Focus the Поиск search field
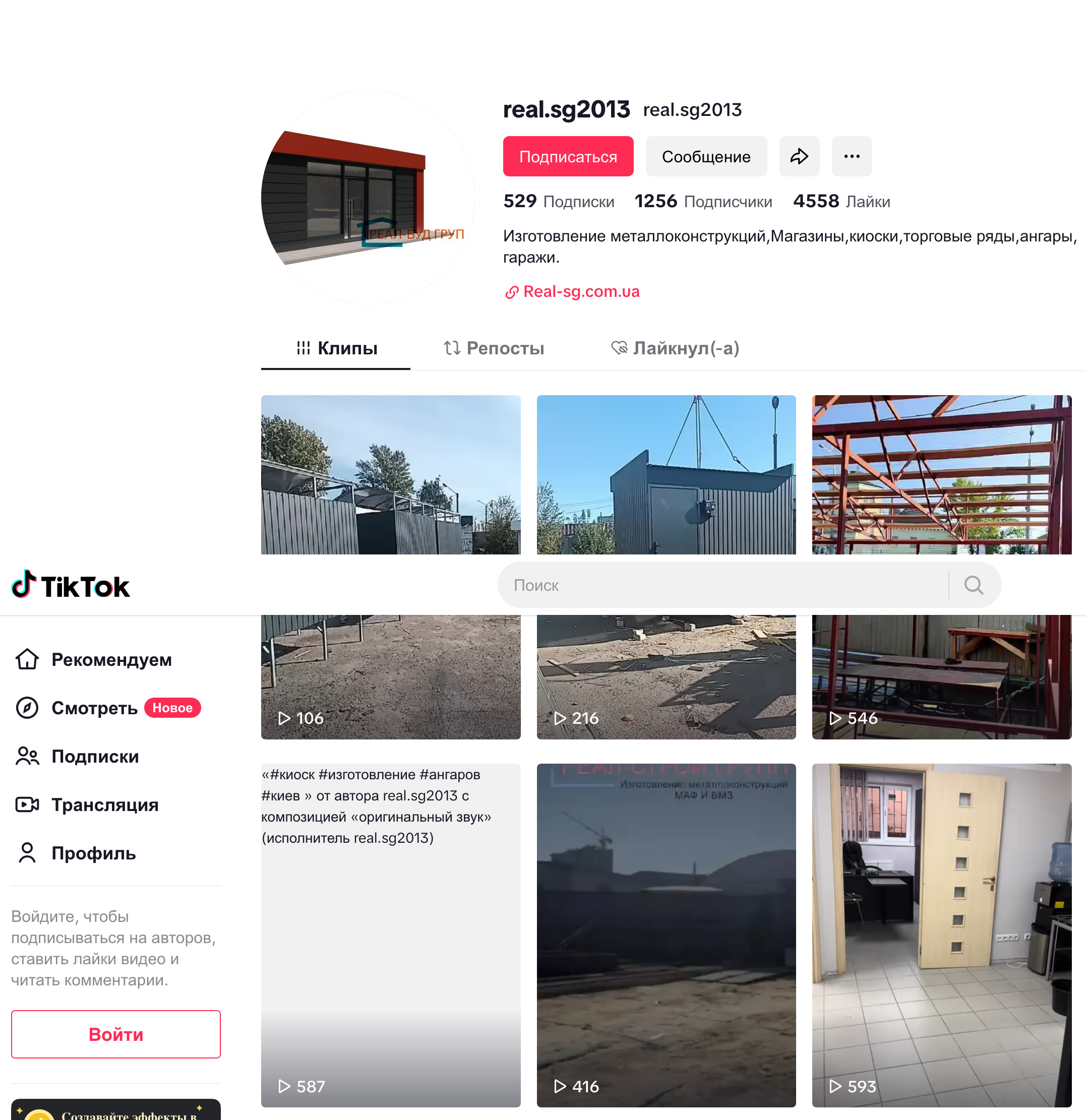Image resolution: width=1086 pixels, height=1120 pixels. 720,585
